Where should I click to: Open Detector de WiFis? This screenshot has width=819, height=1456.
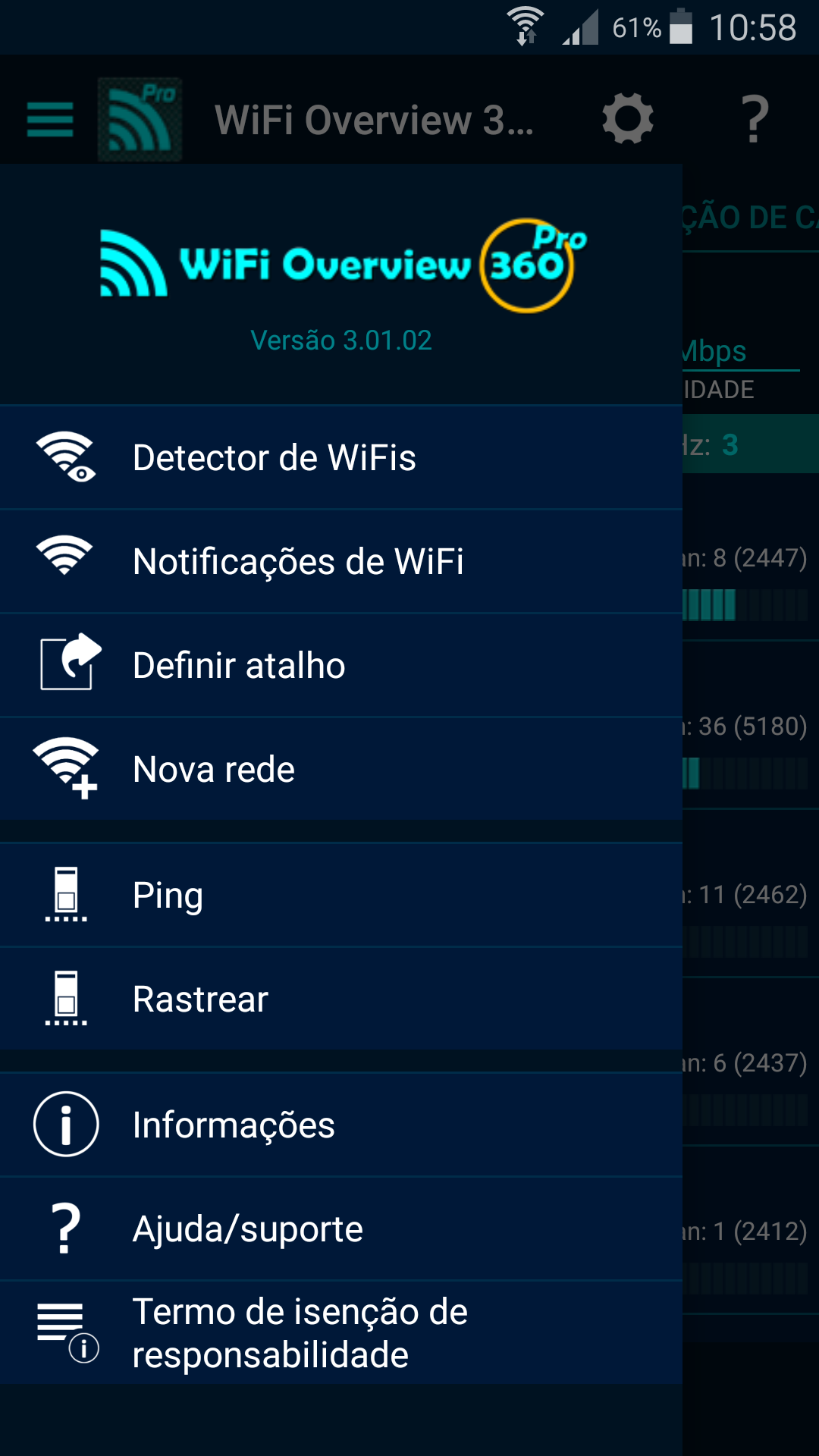click(x=341, y=458)
